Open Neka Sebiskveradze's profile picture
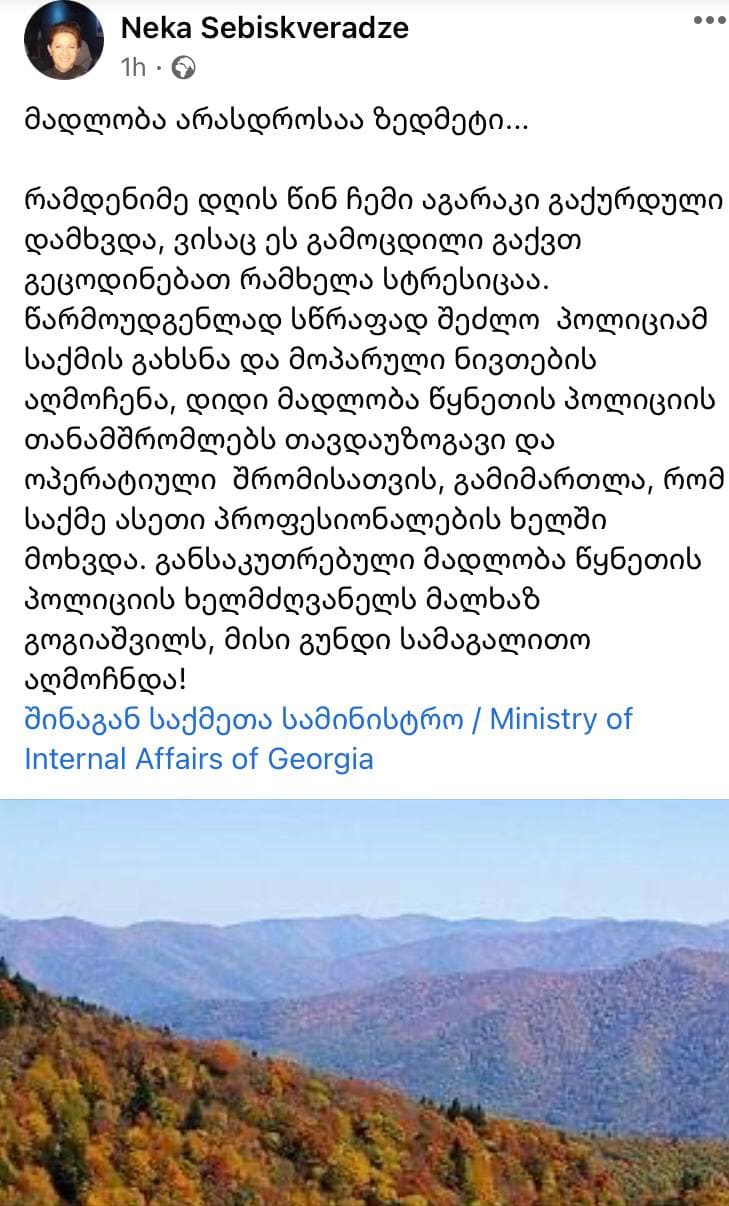Viewport: 729px width, 1206px height. click(64, 40)
